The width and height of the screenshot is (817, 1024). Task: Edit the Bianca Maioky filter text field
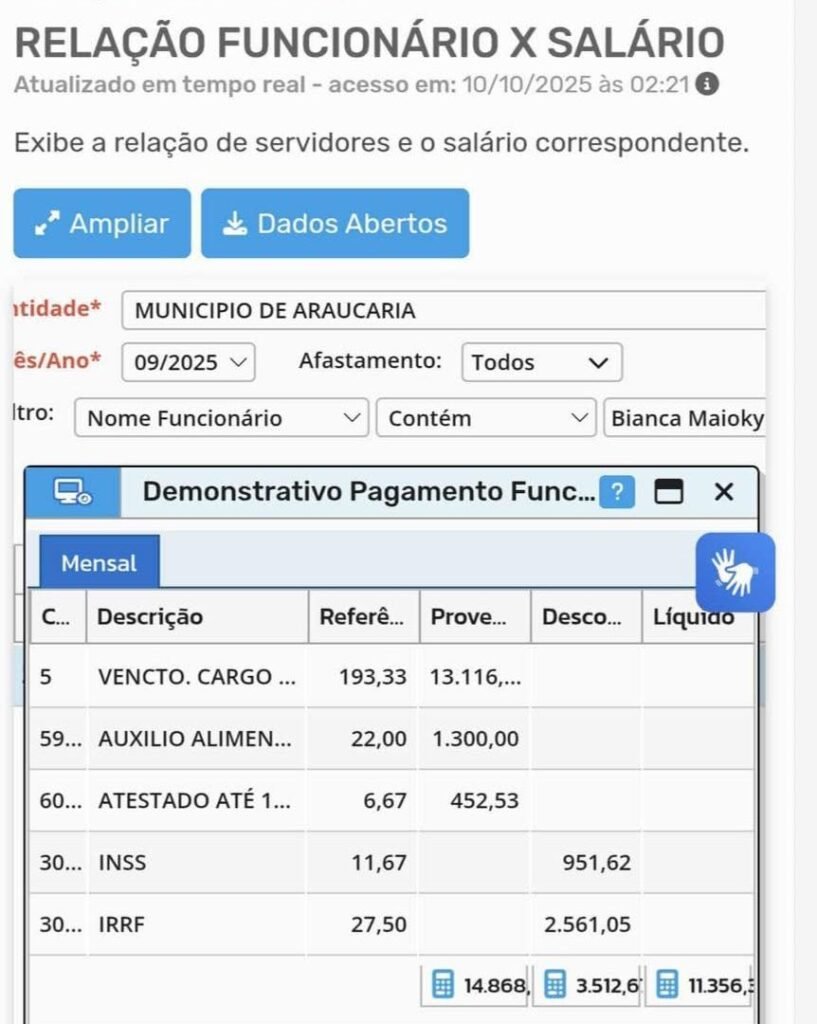click(x=686, y=418)
